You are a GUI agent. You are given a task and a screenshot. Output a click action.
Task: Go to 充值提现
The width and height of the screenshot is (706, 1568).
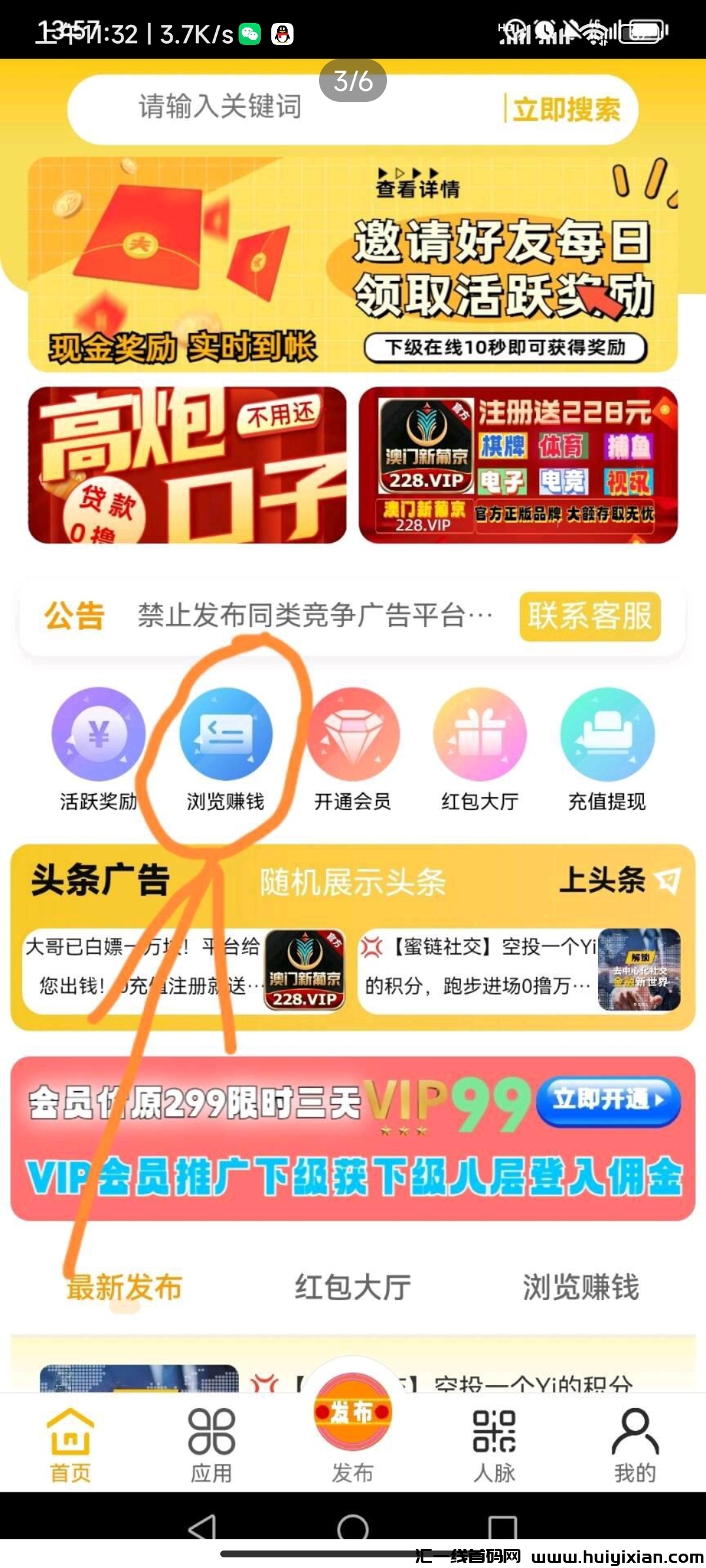pyautogui.click(x=607, y=748)
